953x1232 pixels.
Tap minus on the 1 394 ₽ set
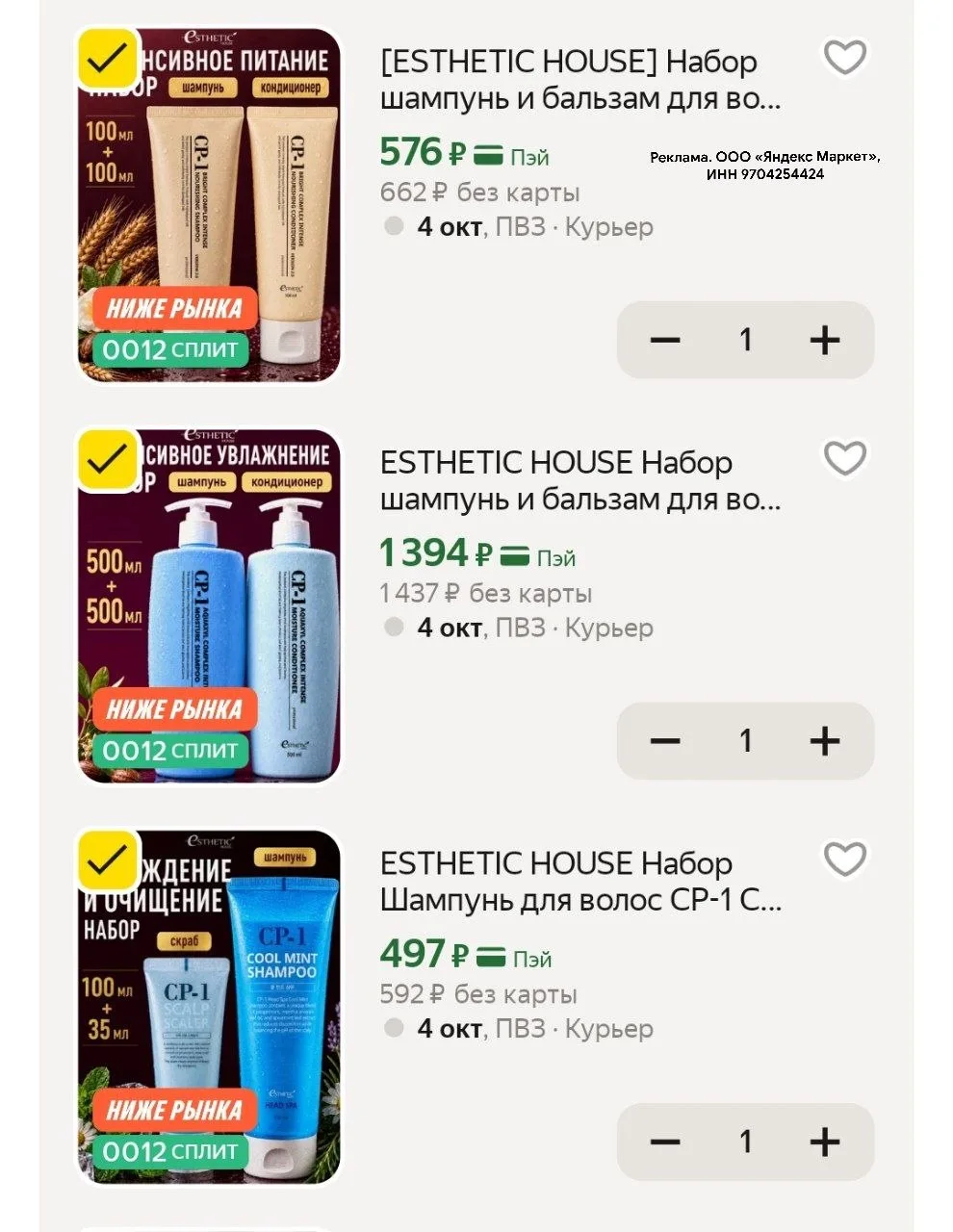665,740
